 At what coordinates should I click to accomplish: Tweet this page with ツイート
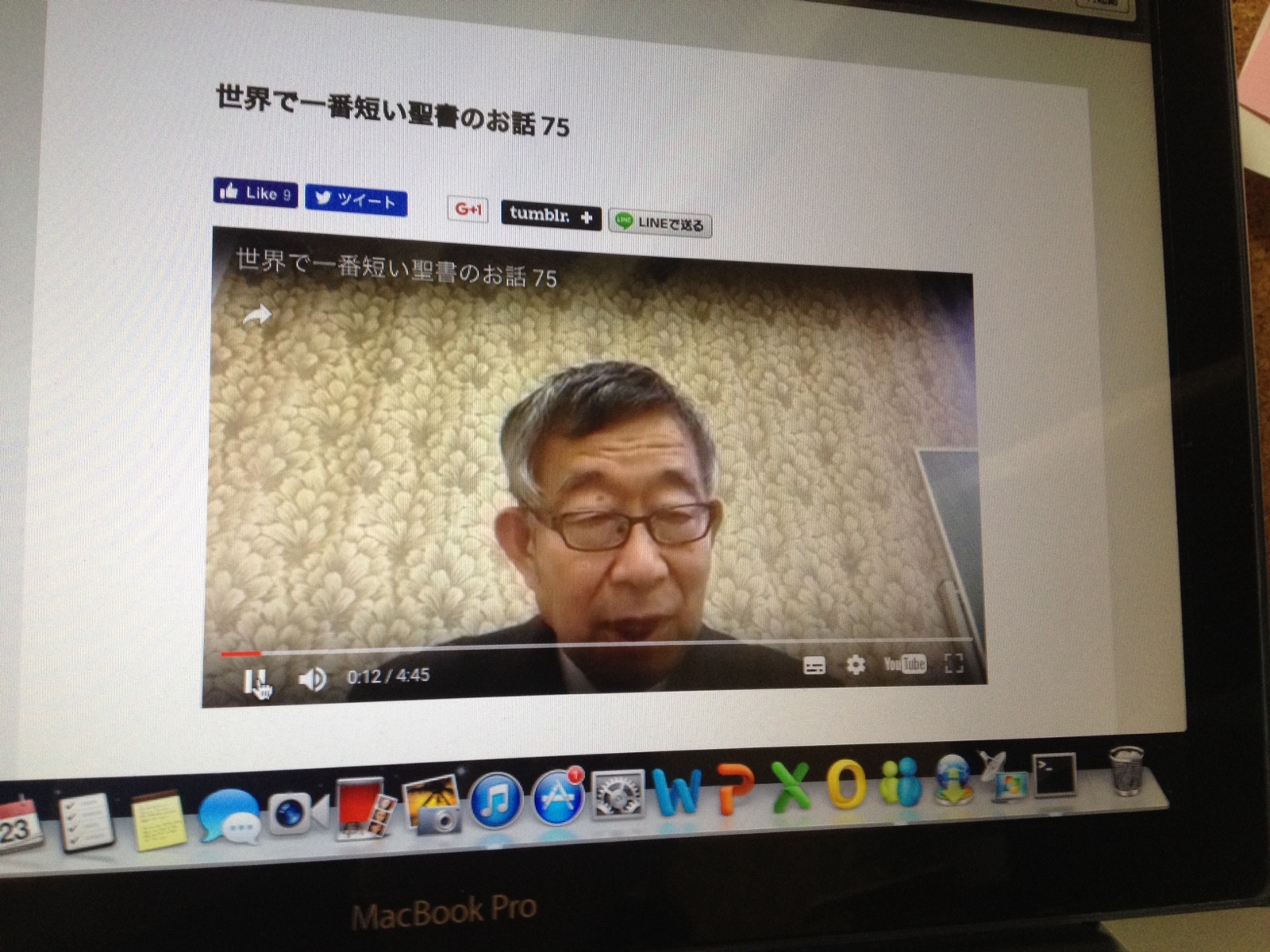pyautogui.click(x=356, y=202)
